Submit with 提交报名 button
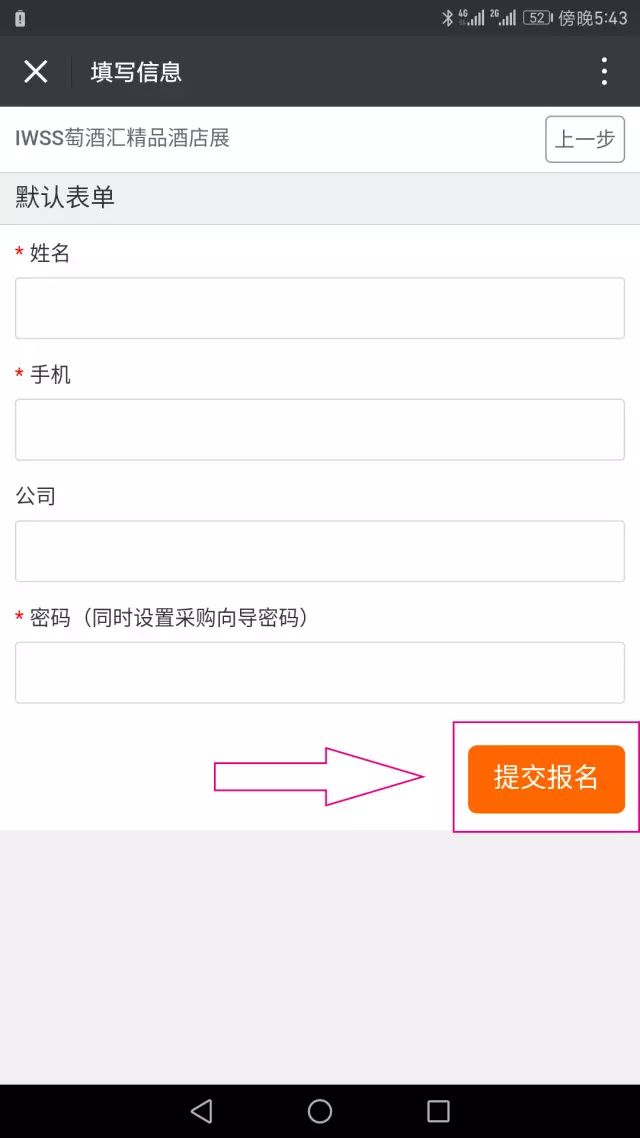Viewport: 640px width, 1138px height. click(546, 779)
